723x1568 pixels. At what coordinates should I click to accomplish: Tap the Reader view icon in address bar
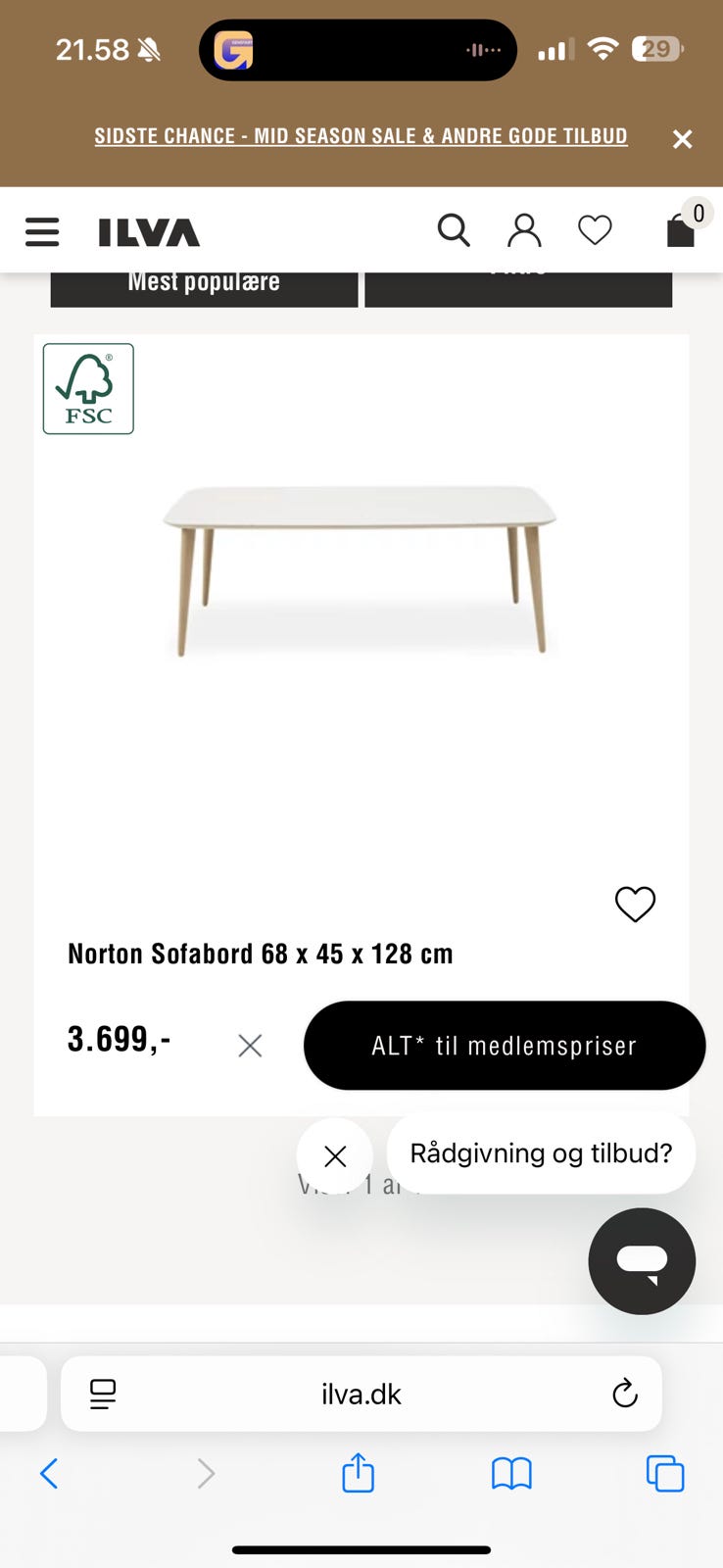click(x=102, y=1394)
